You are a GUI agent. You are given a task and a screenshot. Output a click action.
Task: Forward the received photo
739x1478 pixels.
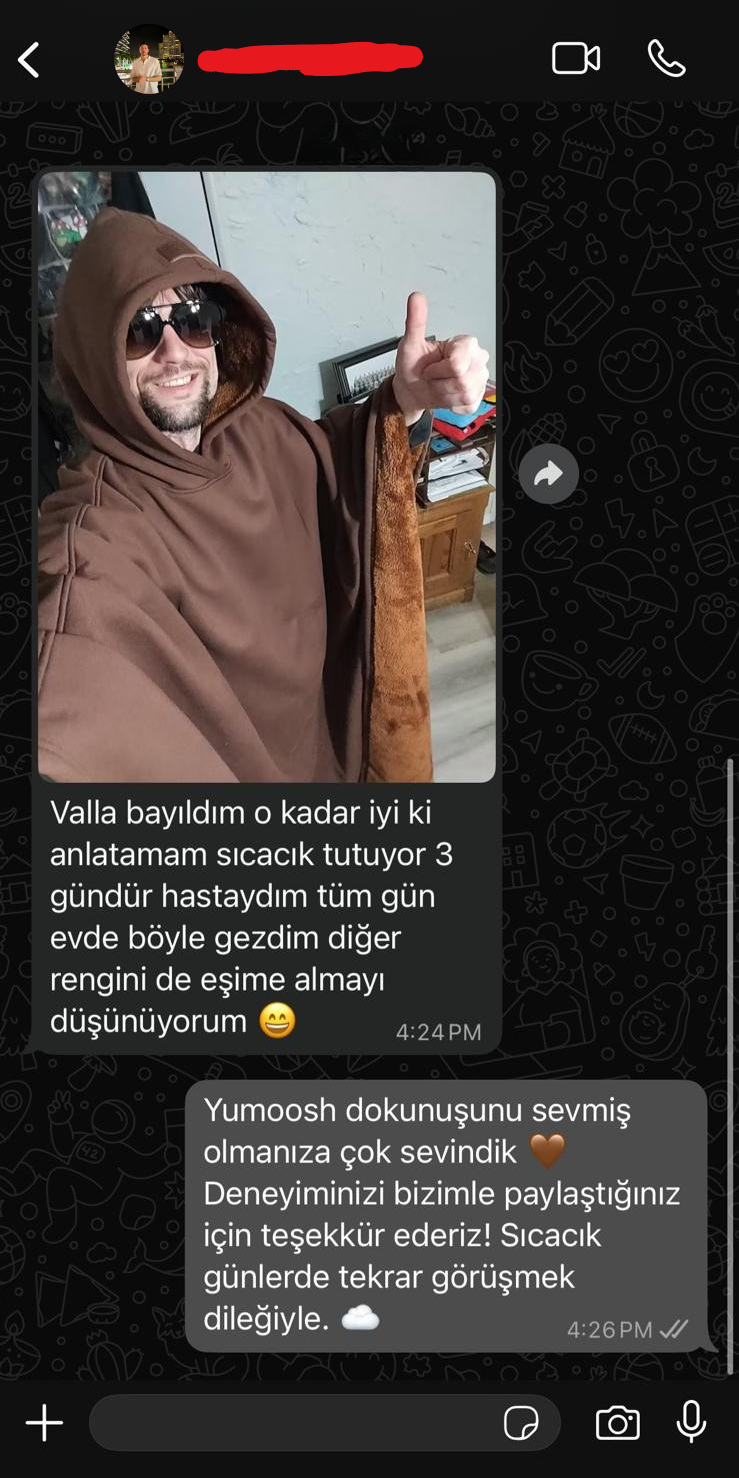coord(548,474)
